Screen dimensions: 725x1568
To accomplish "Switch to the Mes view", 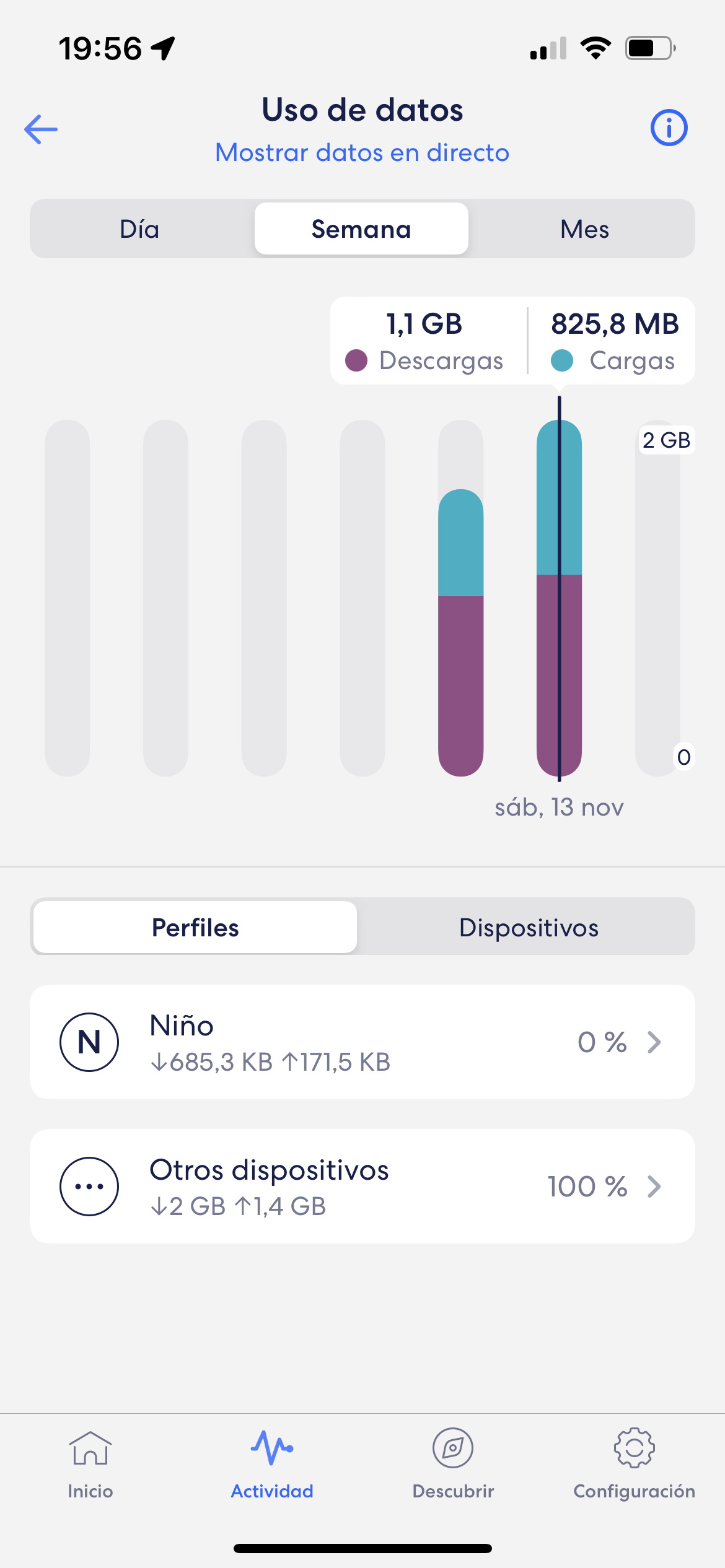I will click(x=584, y=229).
